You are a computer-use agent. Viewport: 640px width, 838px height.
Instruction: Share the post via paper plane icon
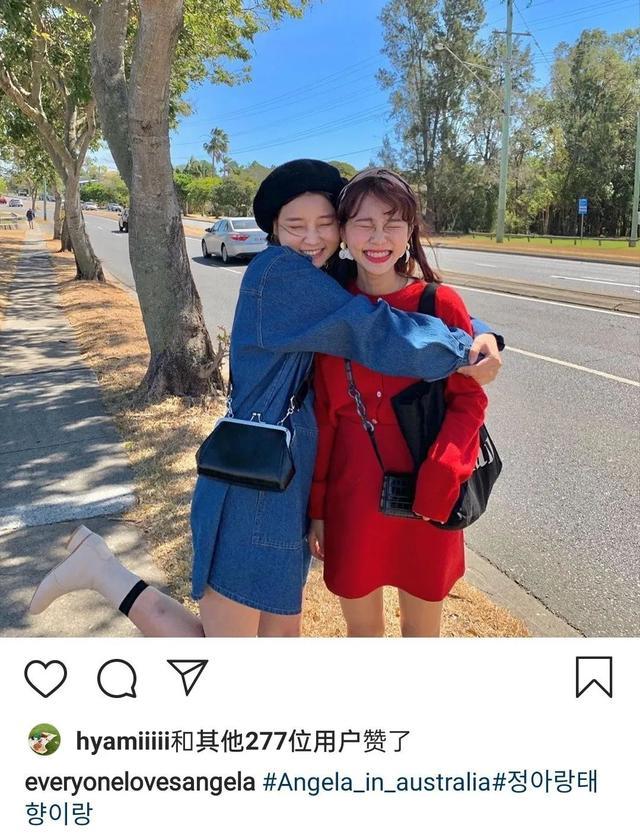point(187,677)
